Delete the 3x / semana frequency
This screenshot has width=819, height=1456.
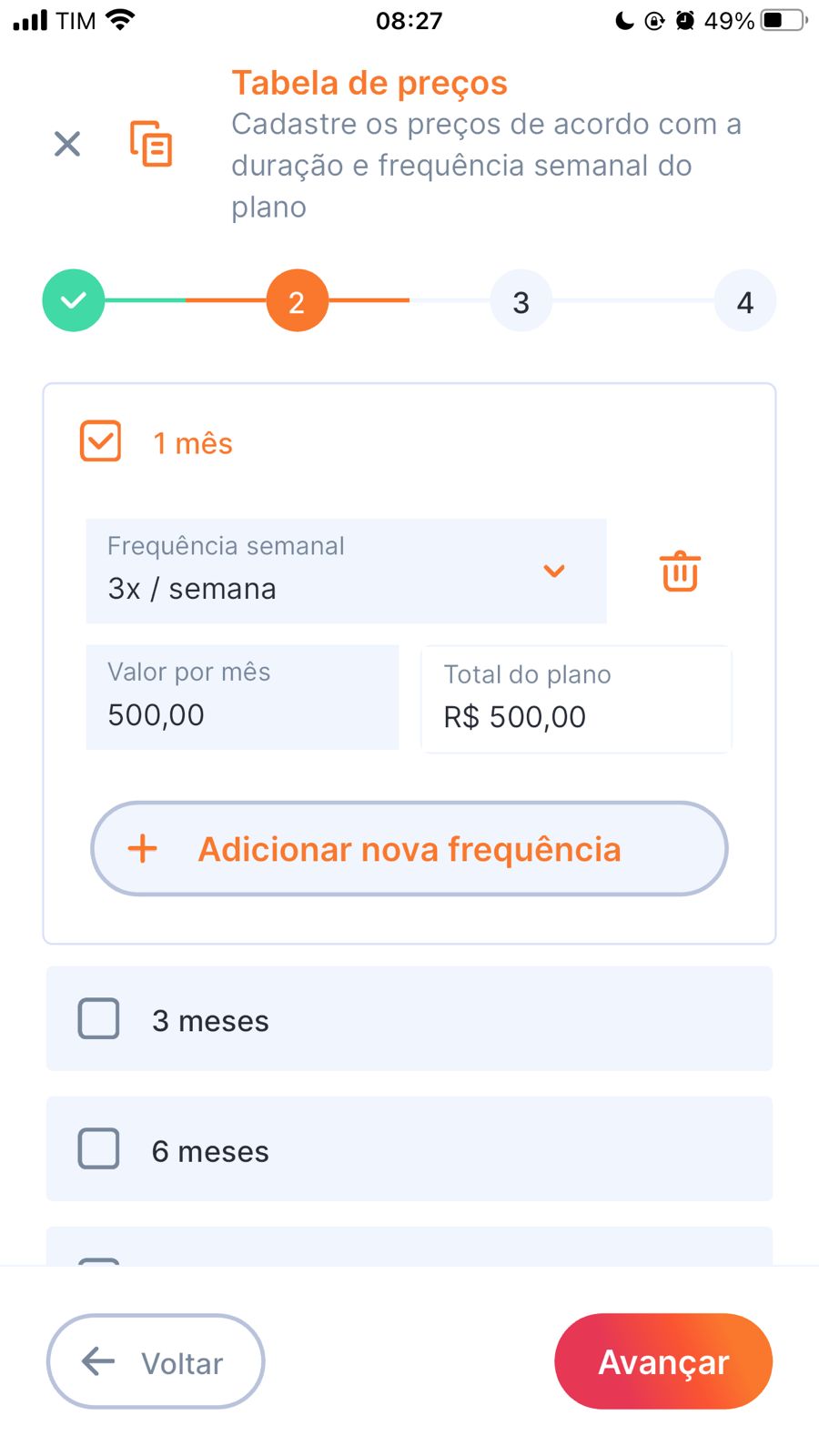680,571
